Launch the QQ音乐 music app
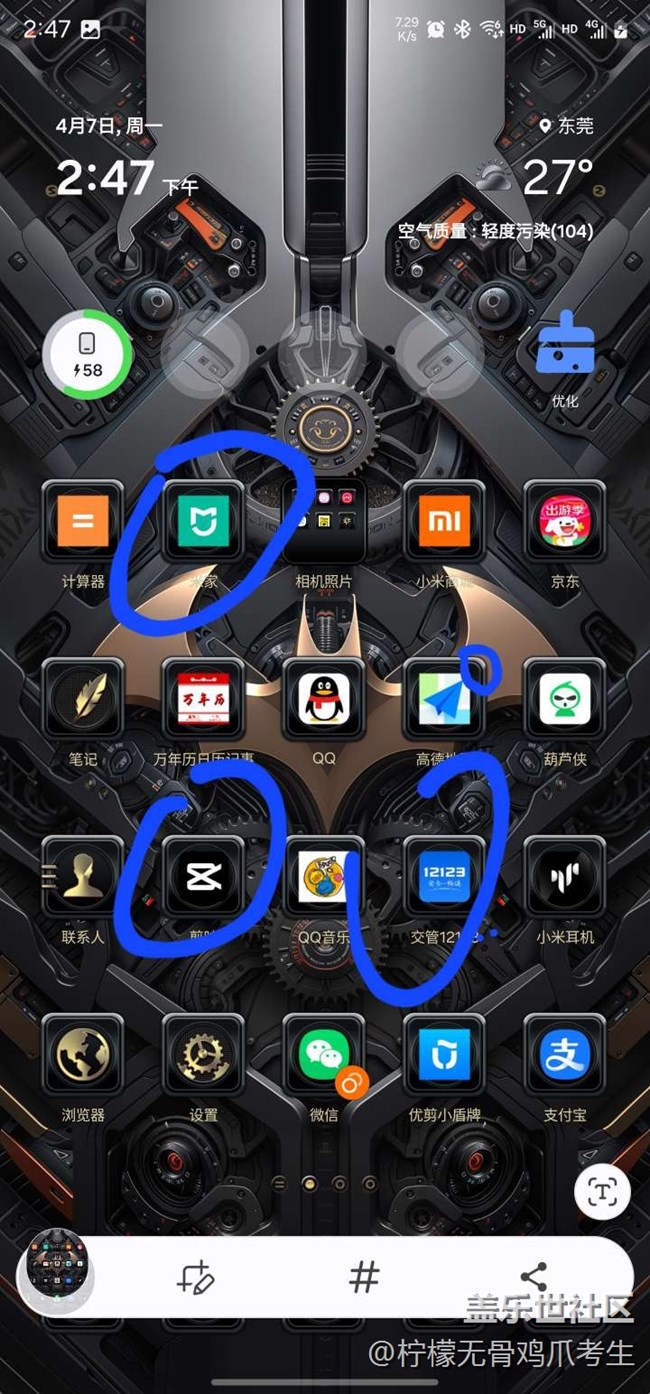Viewport: 650px width, 1394px height. pos(323,878)
